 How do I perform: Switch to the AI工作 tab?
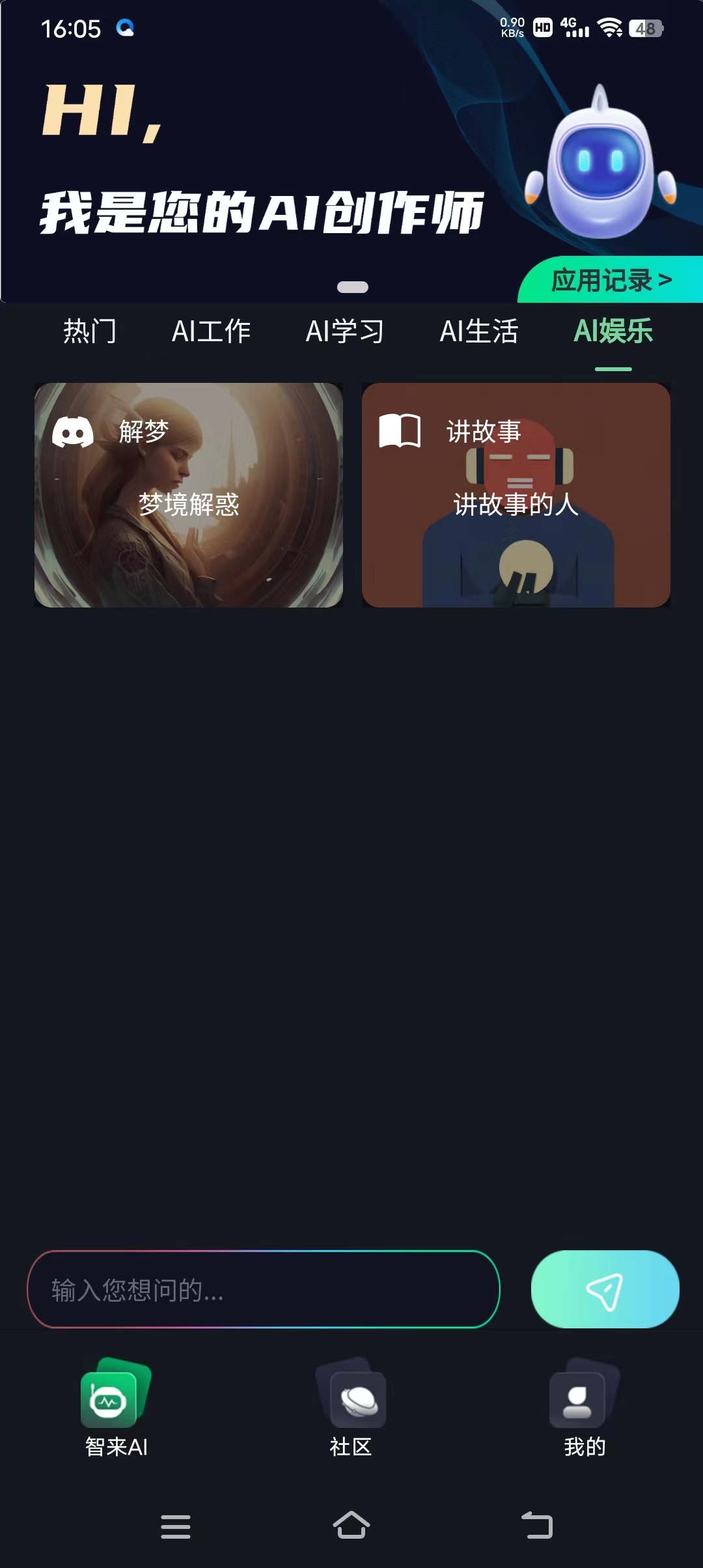pyautogui.click(x=211, y=331)
